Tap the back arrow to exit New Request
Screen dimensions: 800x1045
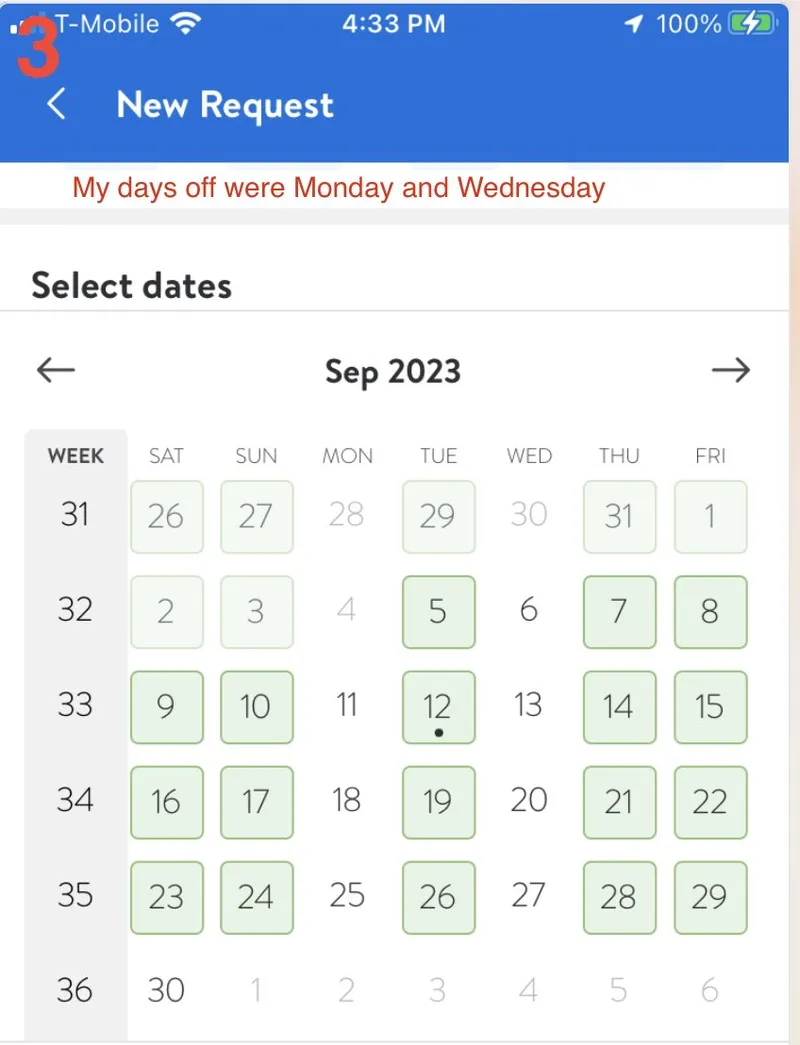click(57, 104)
